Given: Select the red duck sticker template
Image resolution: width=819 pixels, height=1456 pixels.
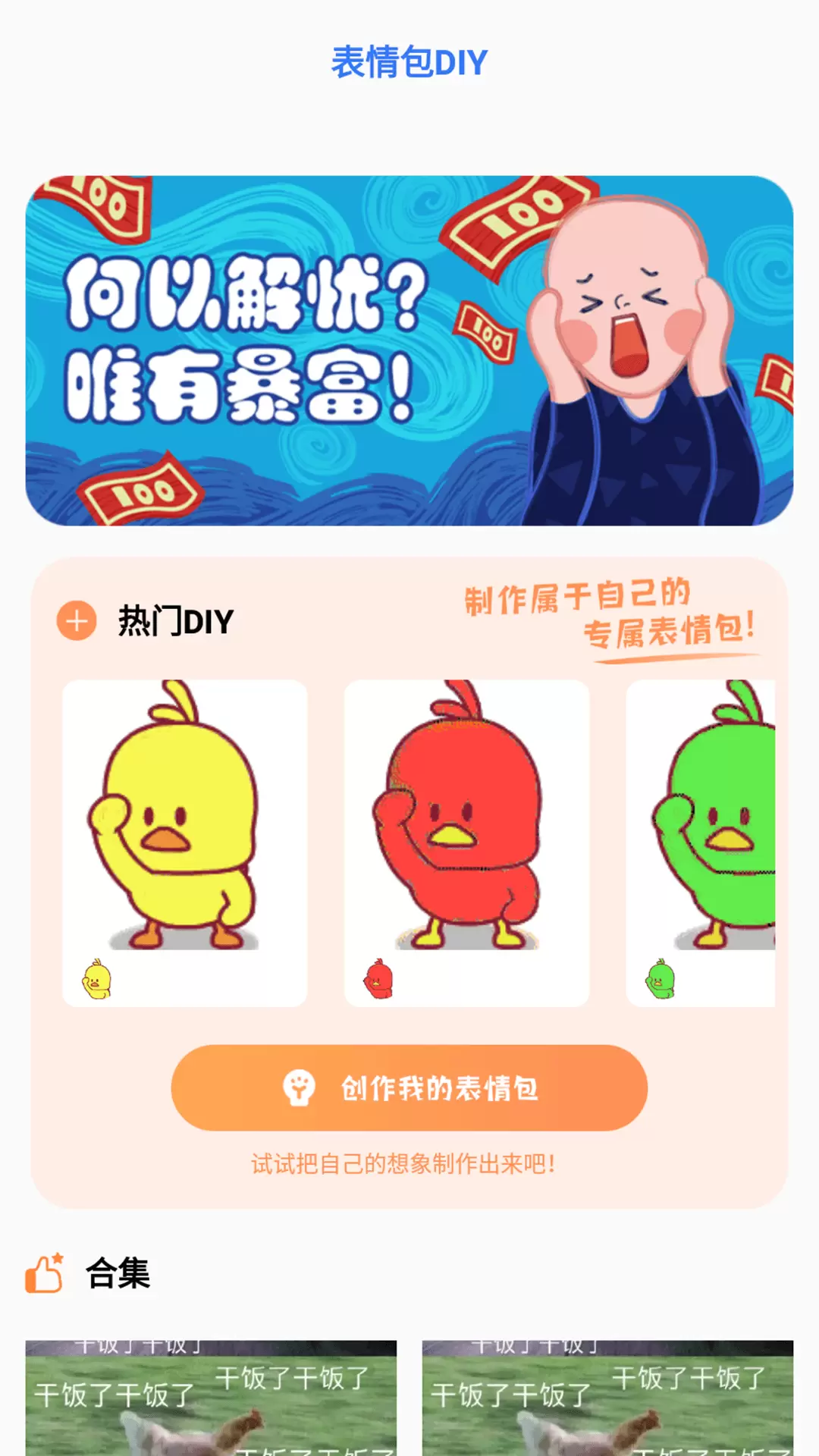Looking at the screenshot, I should [x=466, y=843].
